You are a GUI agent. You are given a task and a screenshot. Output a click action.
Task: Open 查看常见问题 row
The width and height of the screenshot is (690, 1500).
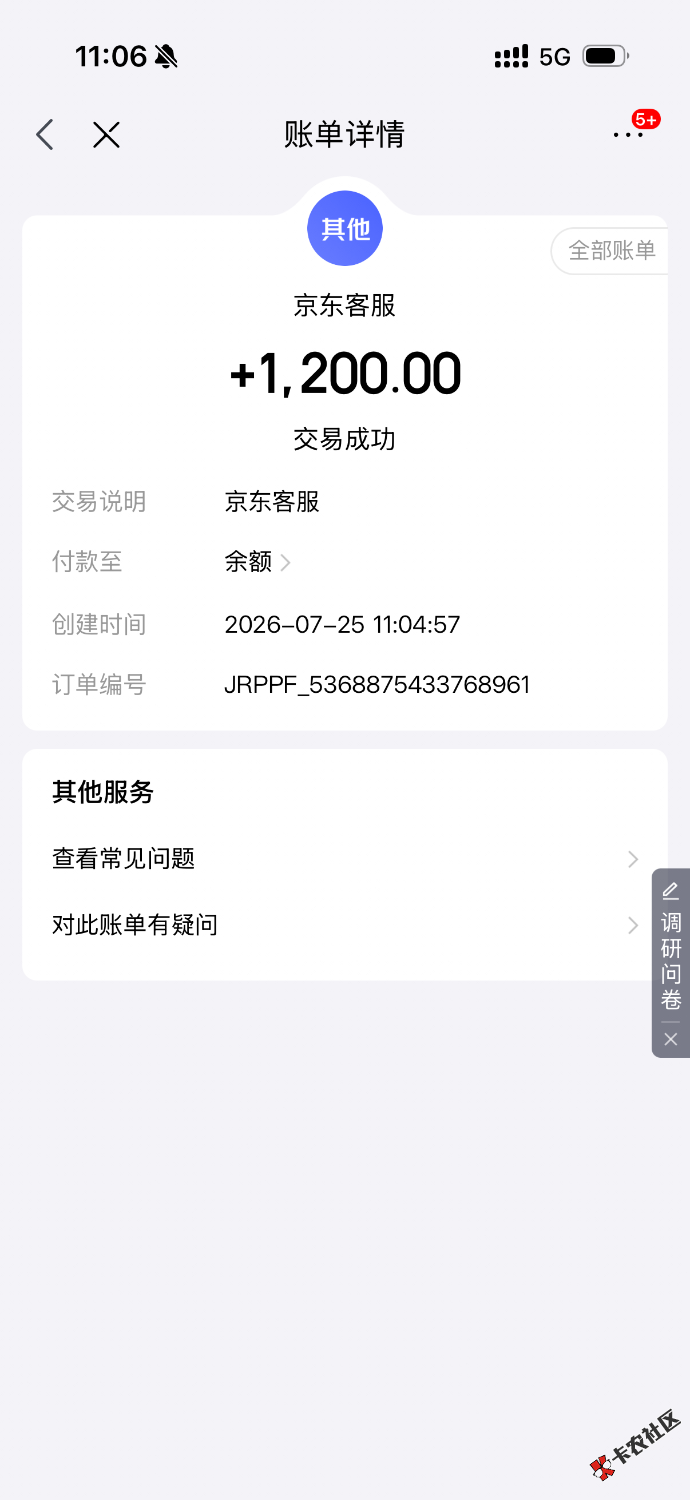point(345,859)
